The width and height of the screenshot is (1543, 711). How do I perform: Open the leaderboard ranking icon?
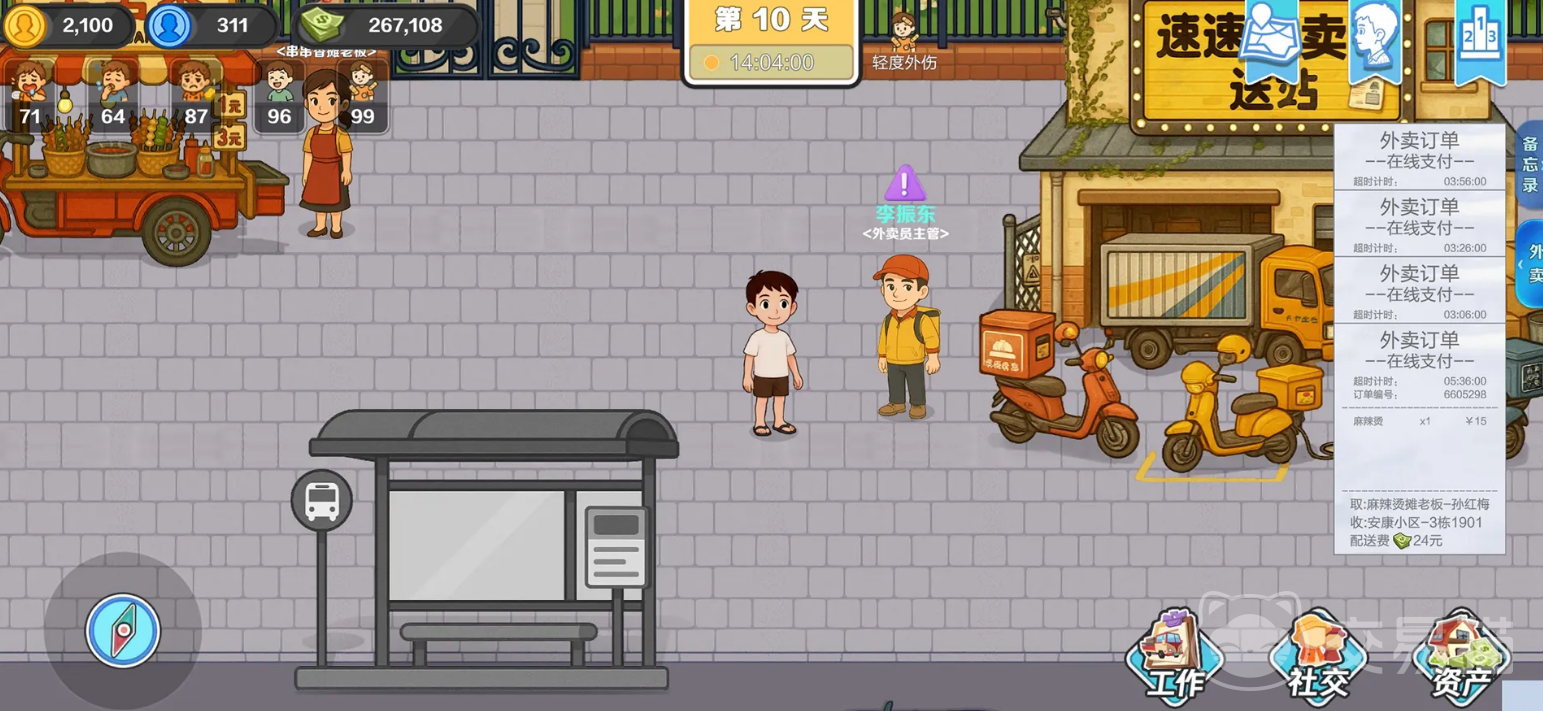pos(1480,38)
